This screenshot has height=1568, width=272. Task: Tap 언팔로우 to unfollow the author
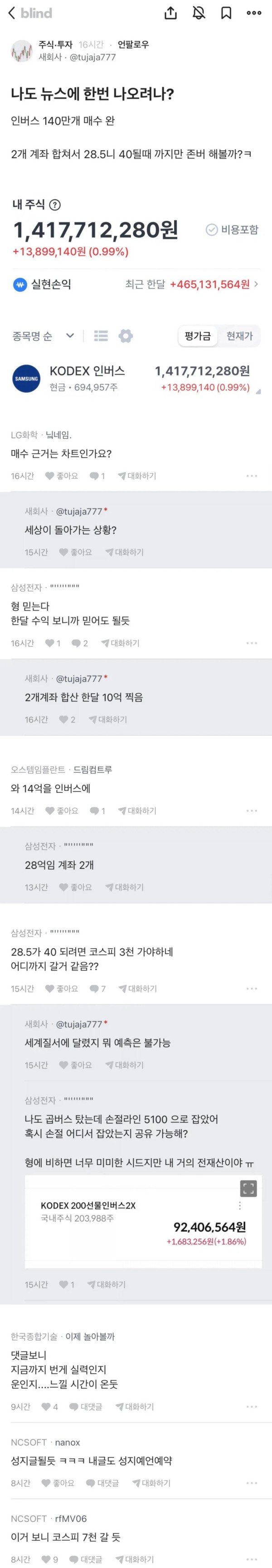133,44
